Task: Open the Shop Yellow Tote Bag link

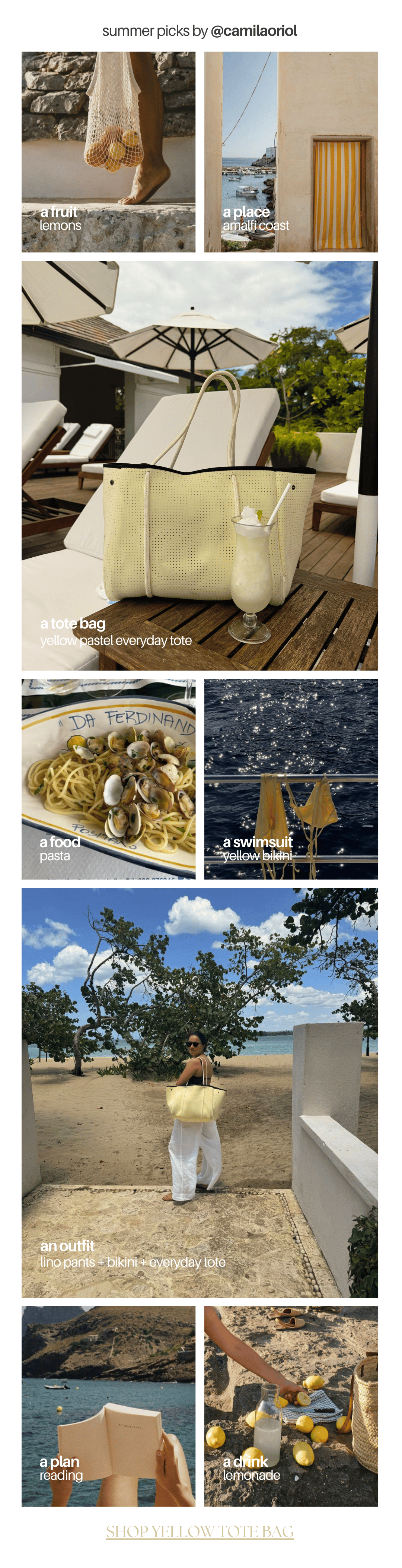Action: pos(200,1531)
